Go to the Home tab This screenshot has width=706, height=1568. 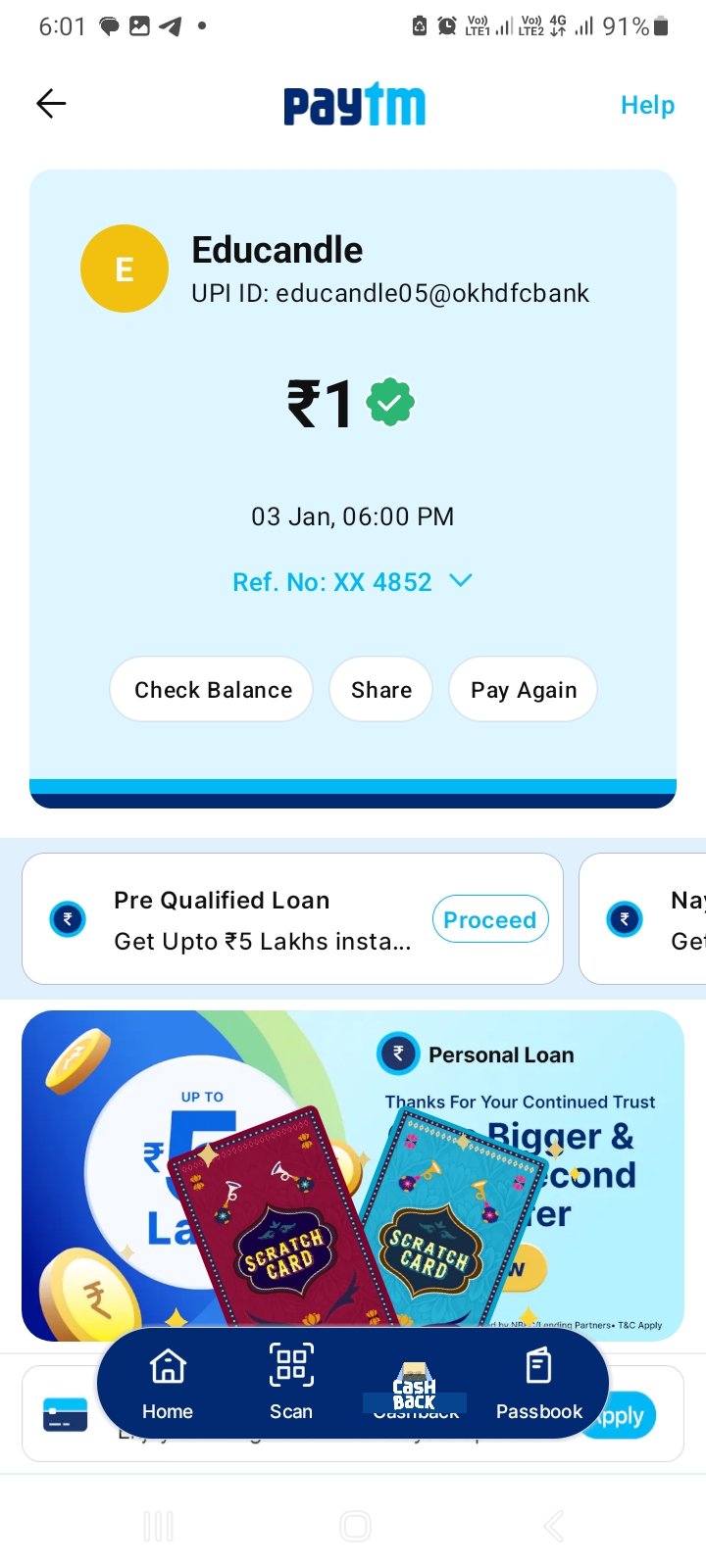pyautogui.click(x=168, y=1384)
